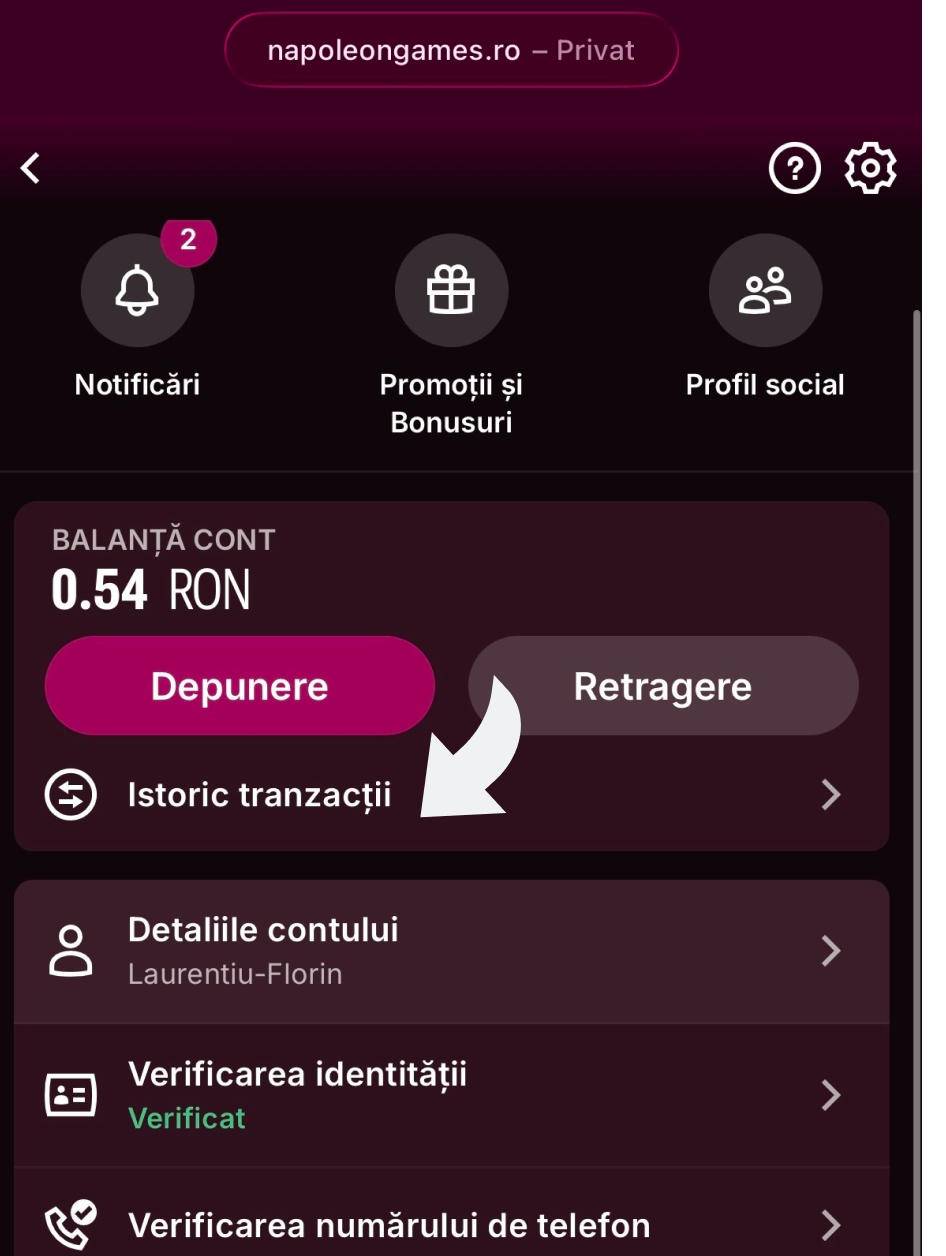Tap the Depunere button
This screenshot has height=1256, width=946.
click(240, 686)
